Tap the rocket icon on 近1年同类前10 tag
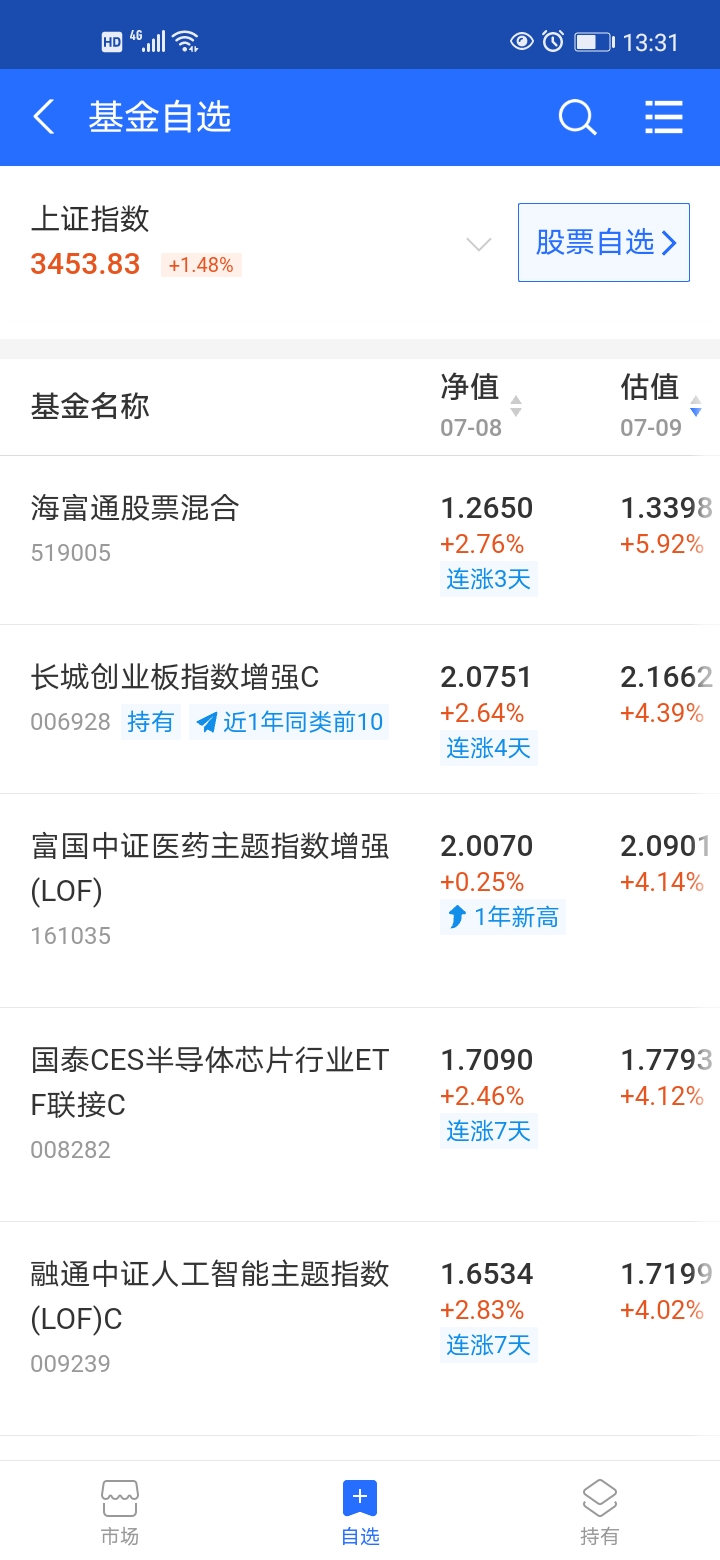720x1560 pixels. pos(208,722)
